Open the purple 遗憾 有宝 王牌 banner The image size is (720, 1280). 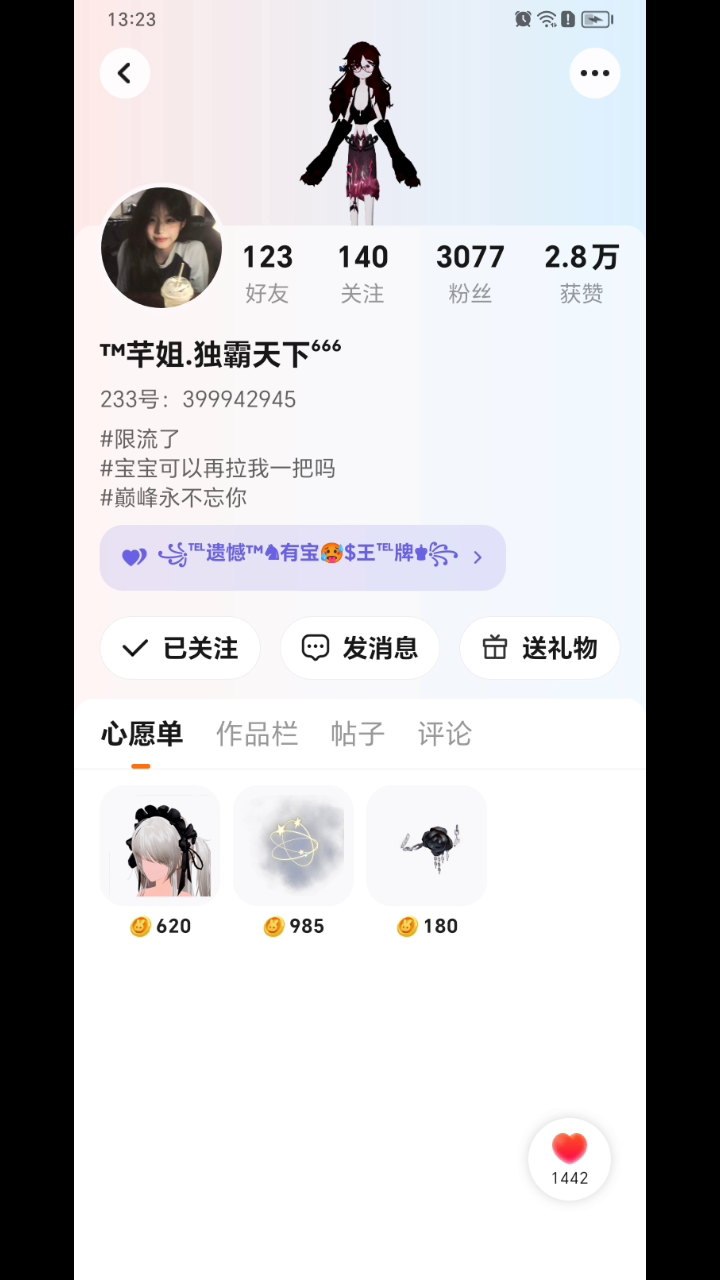point(302,557)
